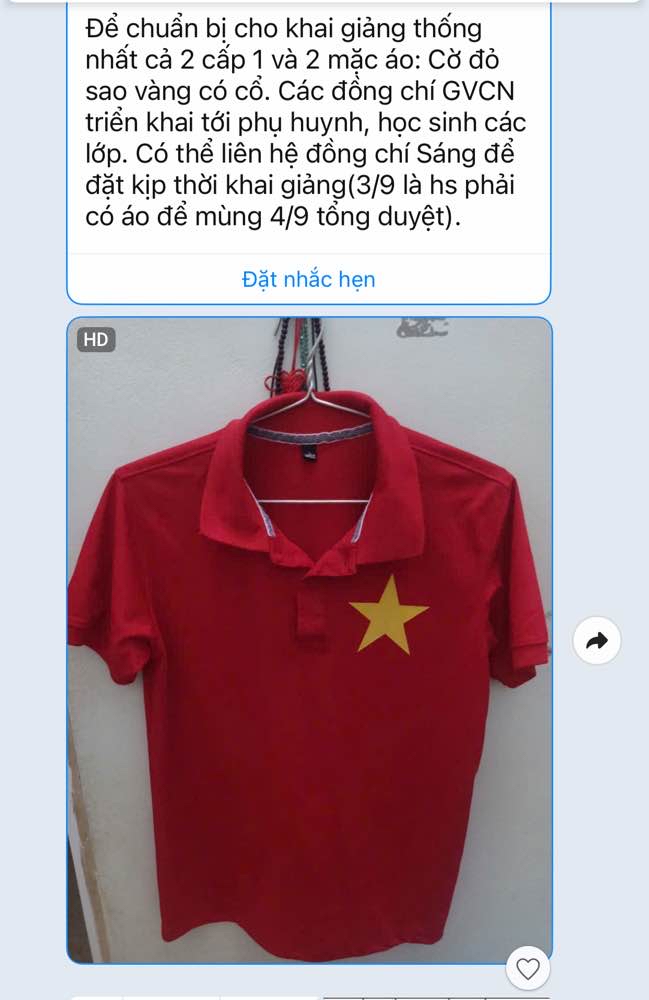Image resolution: width=649 pixels, height=1000 pixels.
Task: Forward the shirt photo with share arrow
Action: [x=597, y=641]
